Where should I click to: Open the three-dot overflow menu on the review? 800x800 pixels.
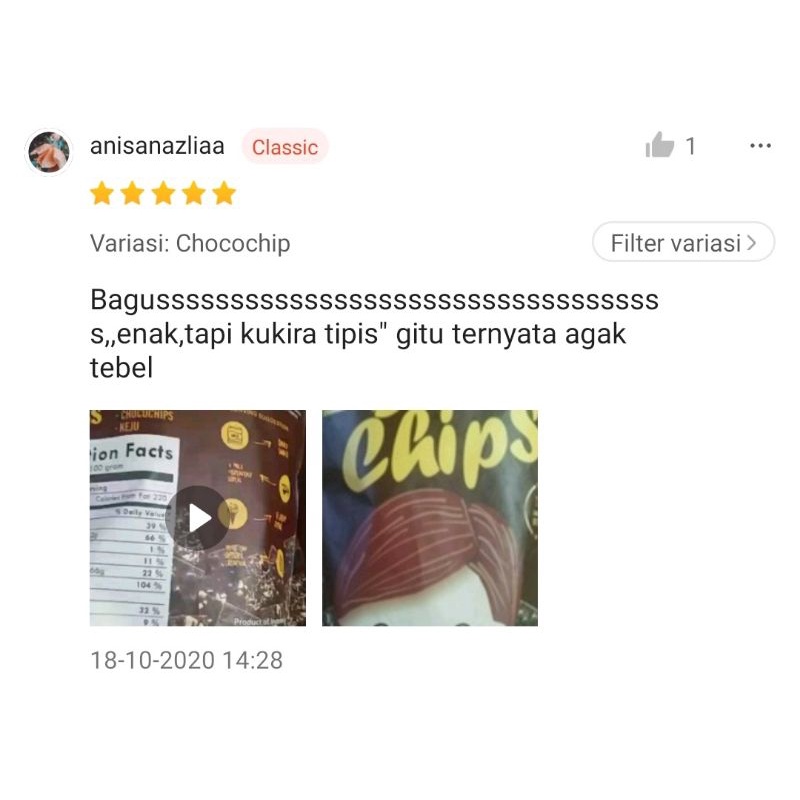(760, 146)
